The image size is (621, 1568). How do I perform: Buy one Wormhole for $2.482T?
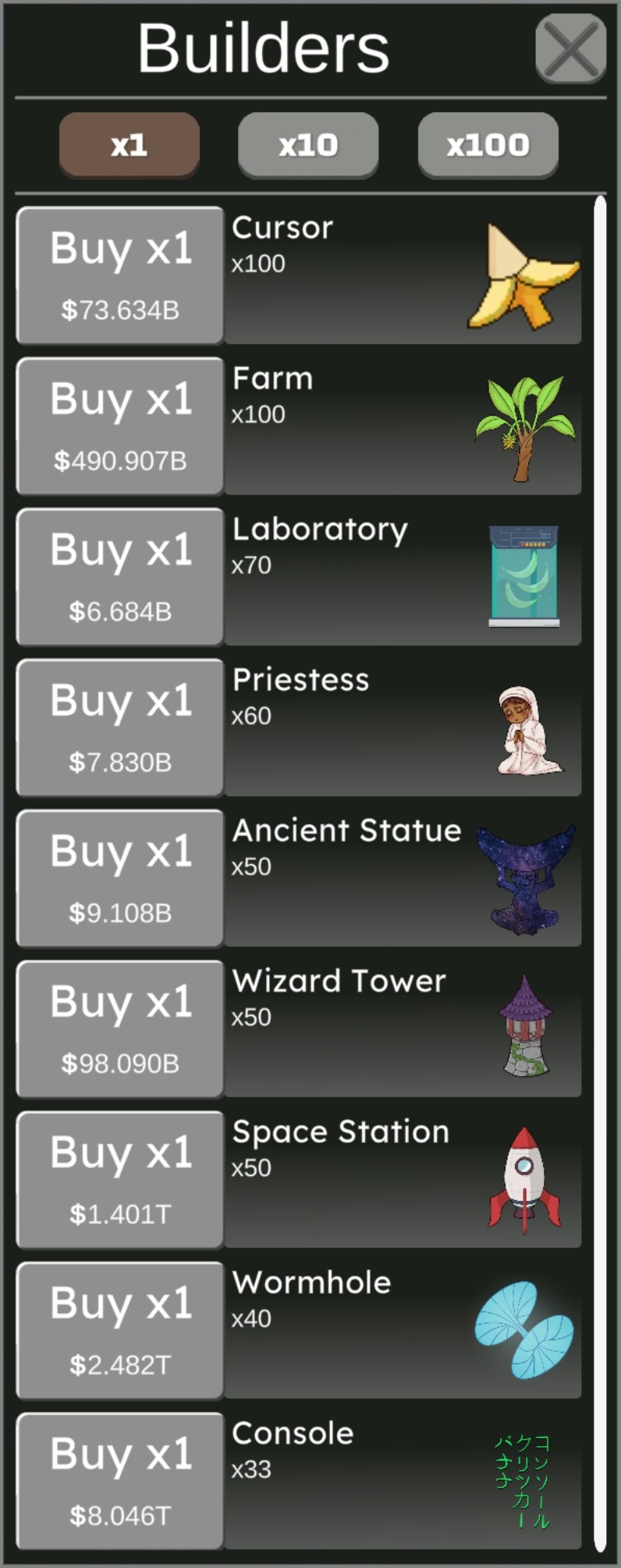click(120, 1330)
